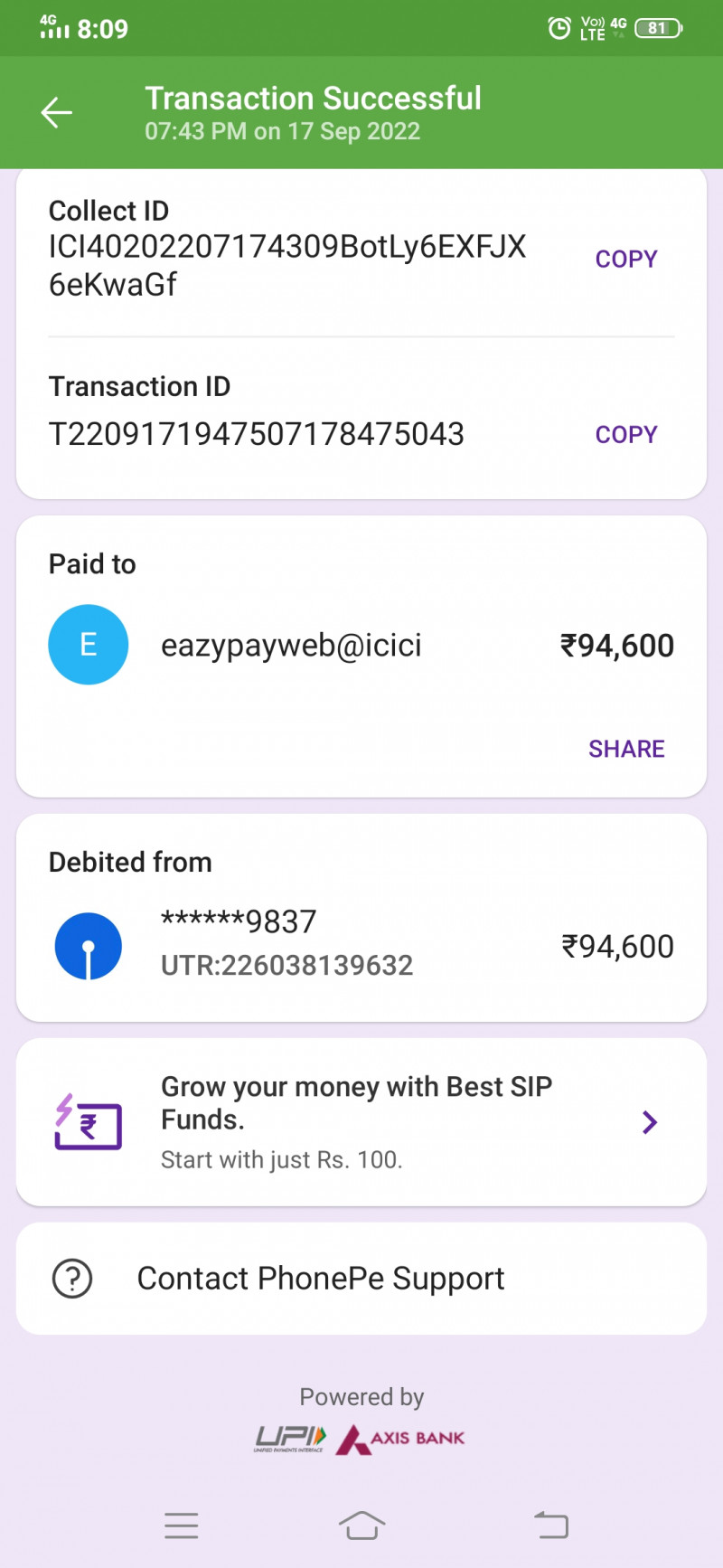The height and width of the screenshot is (1568, 723).
Task: Share the payment receipt
Action: click(x=626, y=749)
